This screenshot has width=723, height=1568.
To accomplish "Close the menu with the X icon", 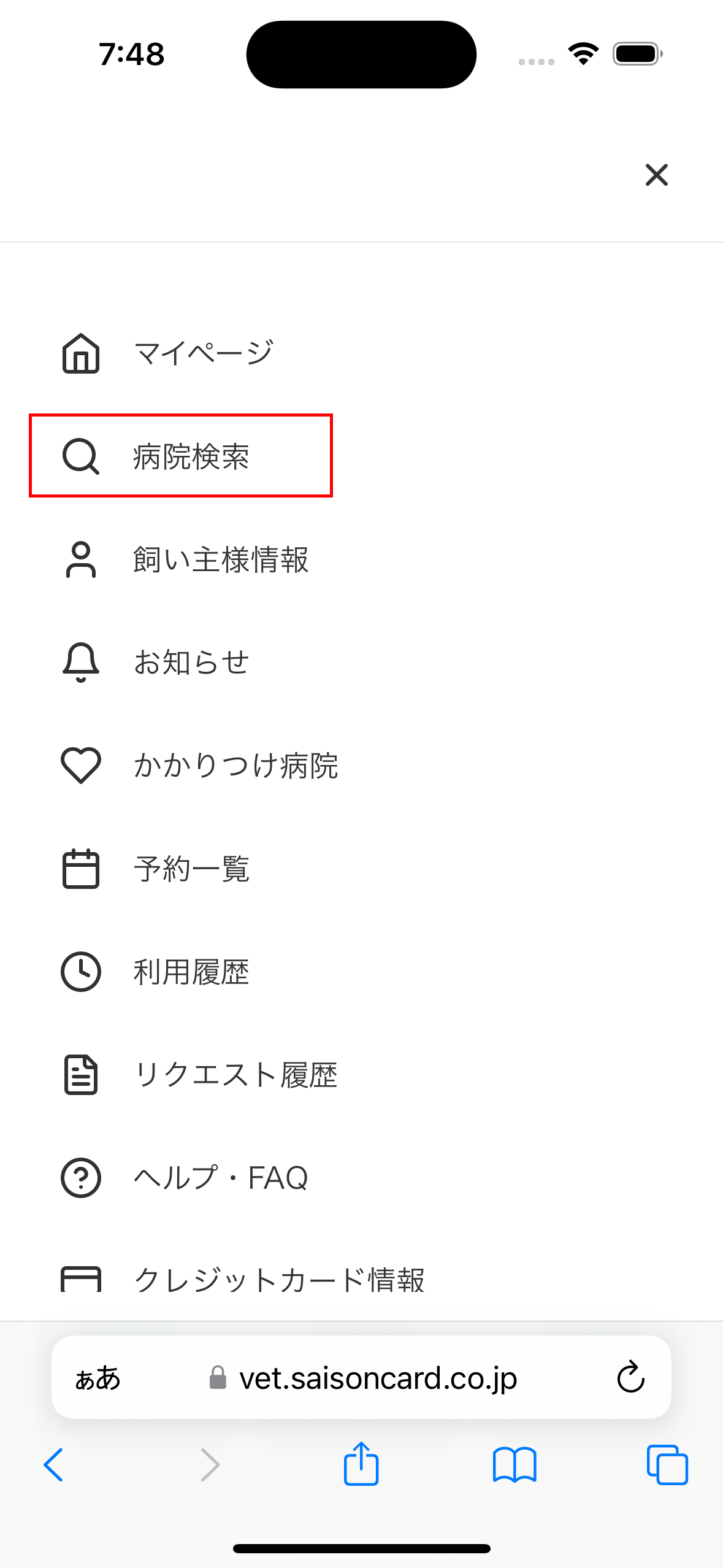I will (656, 175).
